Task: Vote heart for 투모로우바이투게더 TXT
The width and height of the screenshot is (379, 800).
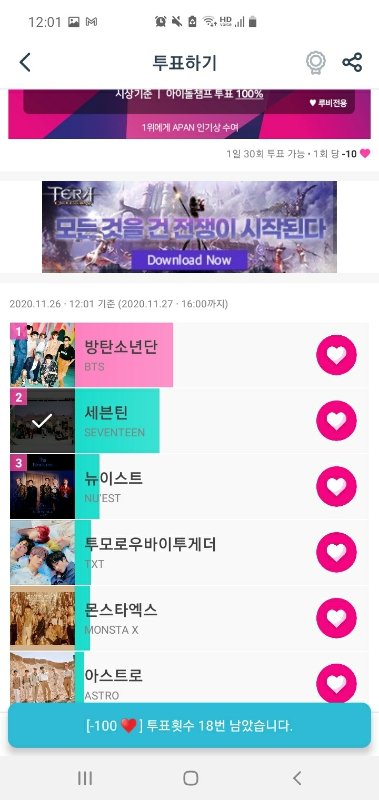Action: pos(336,552)
